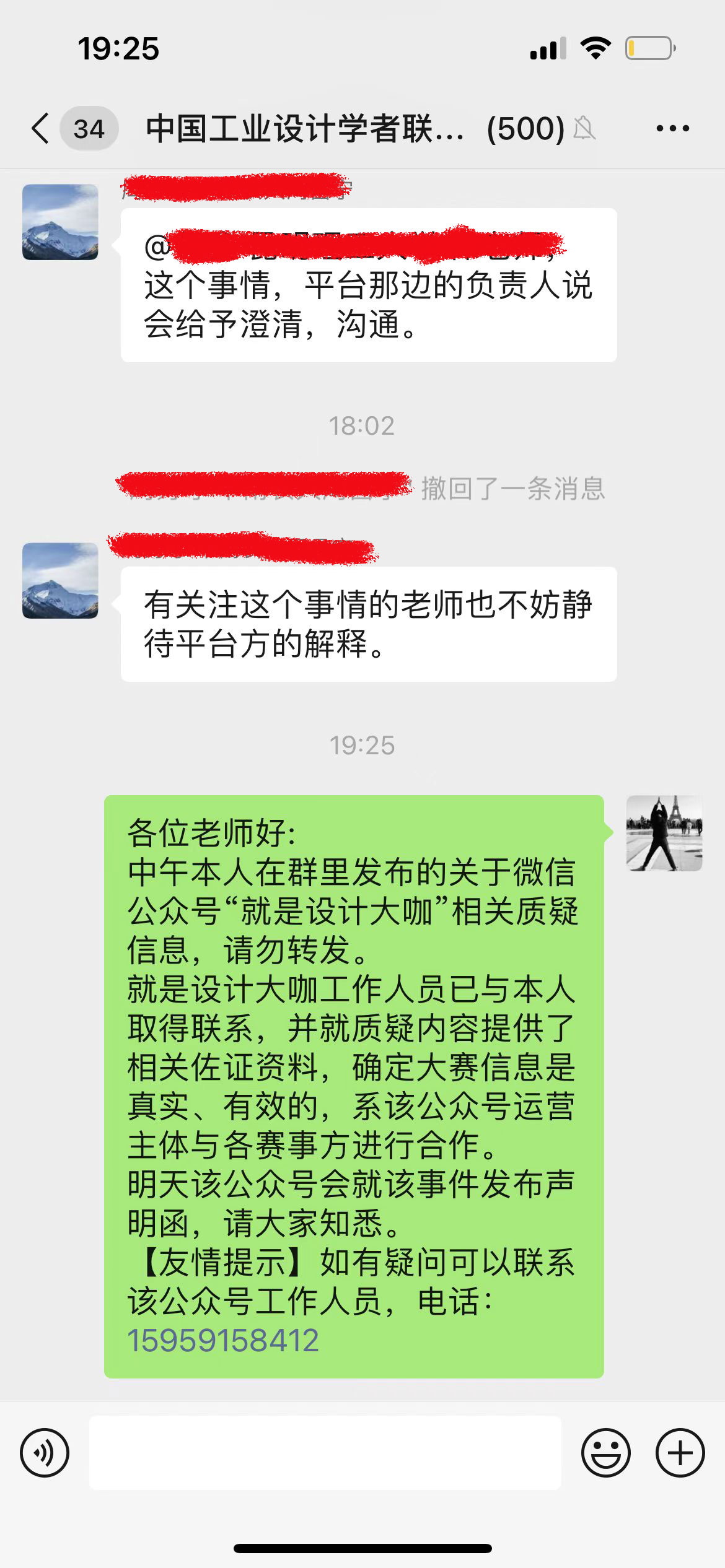
Task: Tap the phone number link 15959158412
Action: (223, 1341)
